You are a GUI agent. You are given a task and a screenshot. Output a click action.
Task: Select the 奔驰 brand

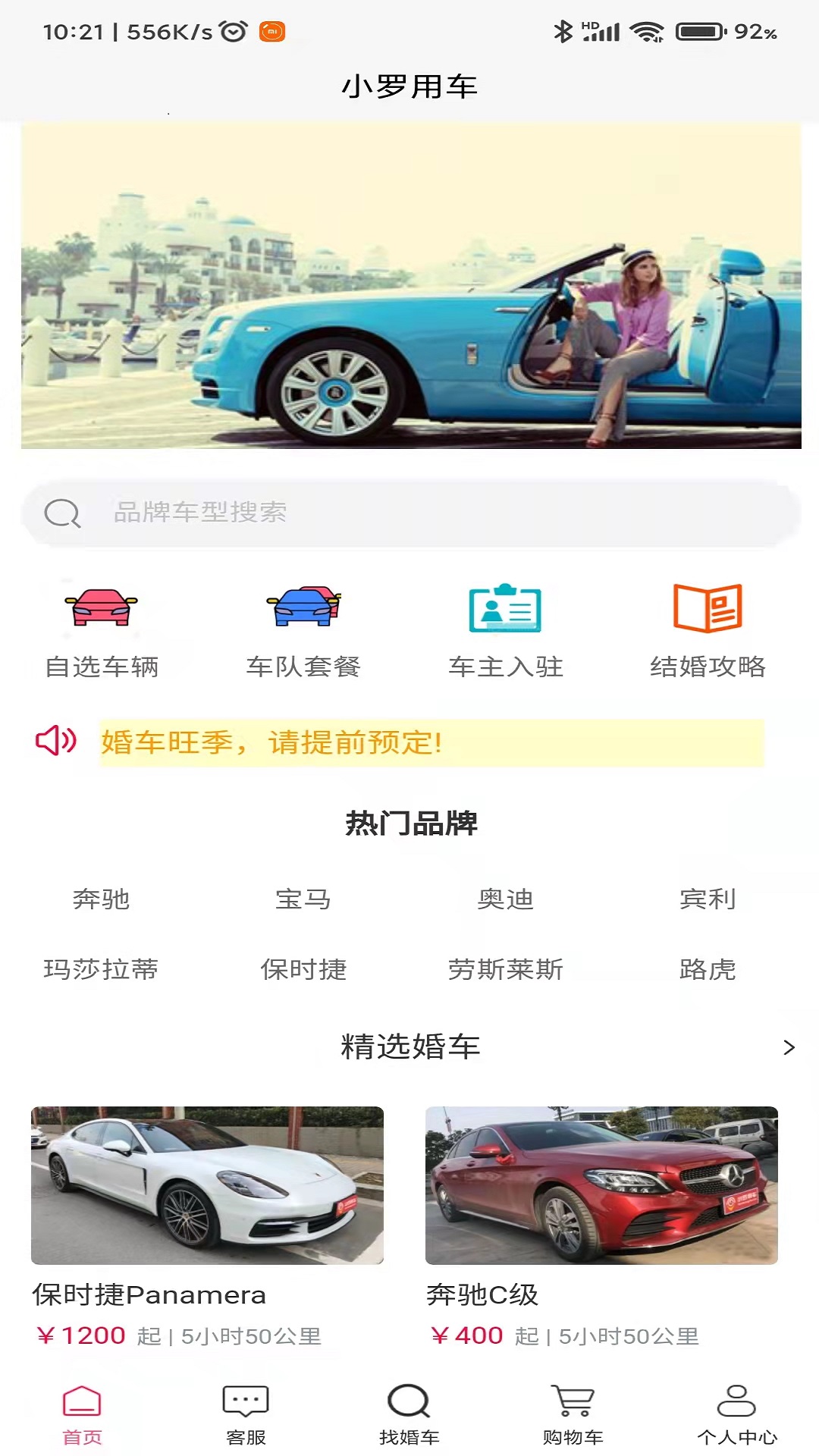[102, 899]
